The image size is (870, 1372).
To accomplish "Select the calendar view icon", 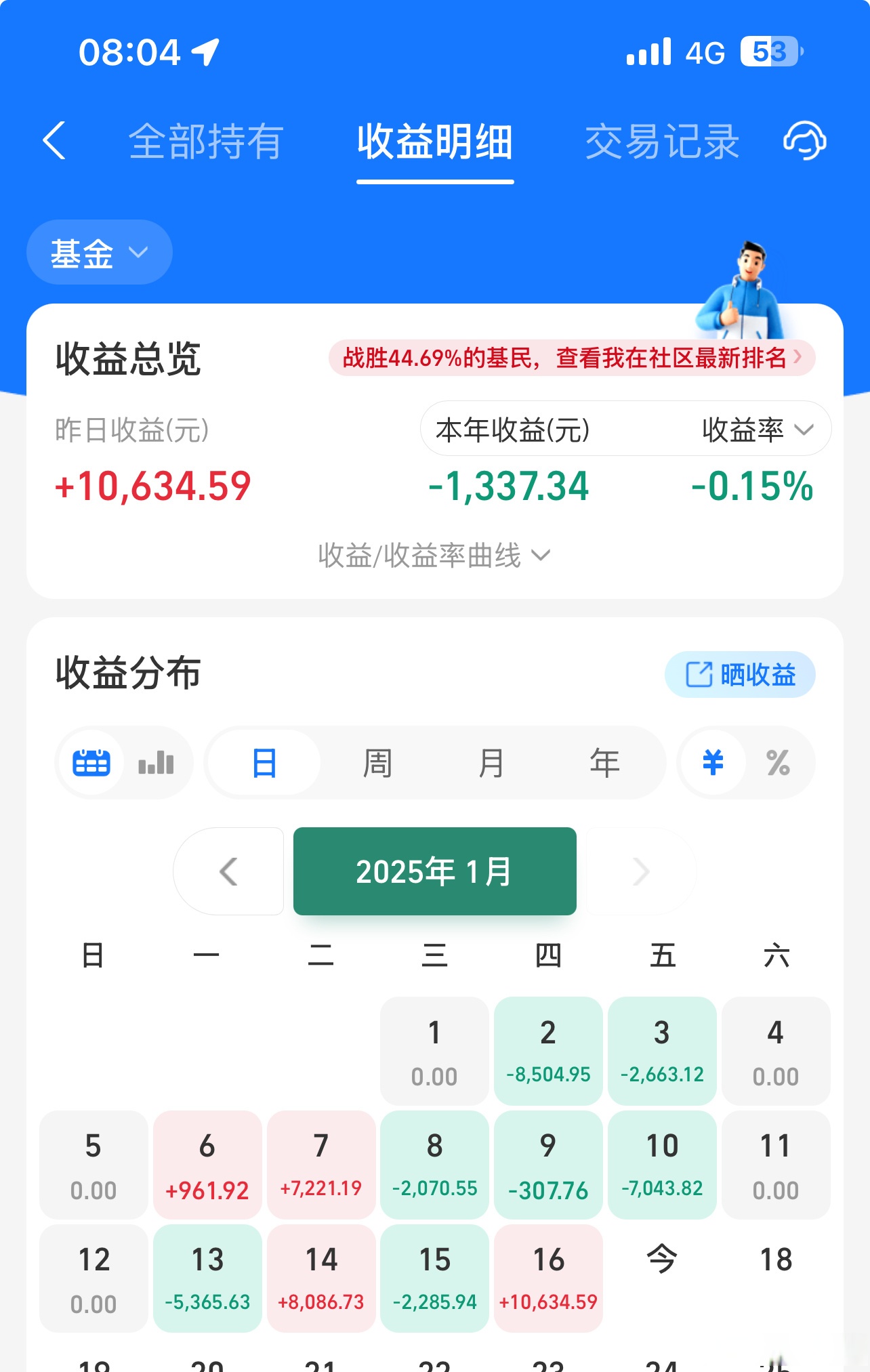I will point(91,762).
